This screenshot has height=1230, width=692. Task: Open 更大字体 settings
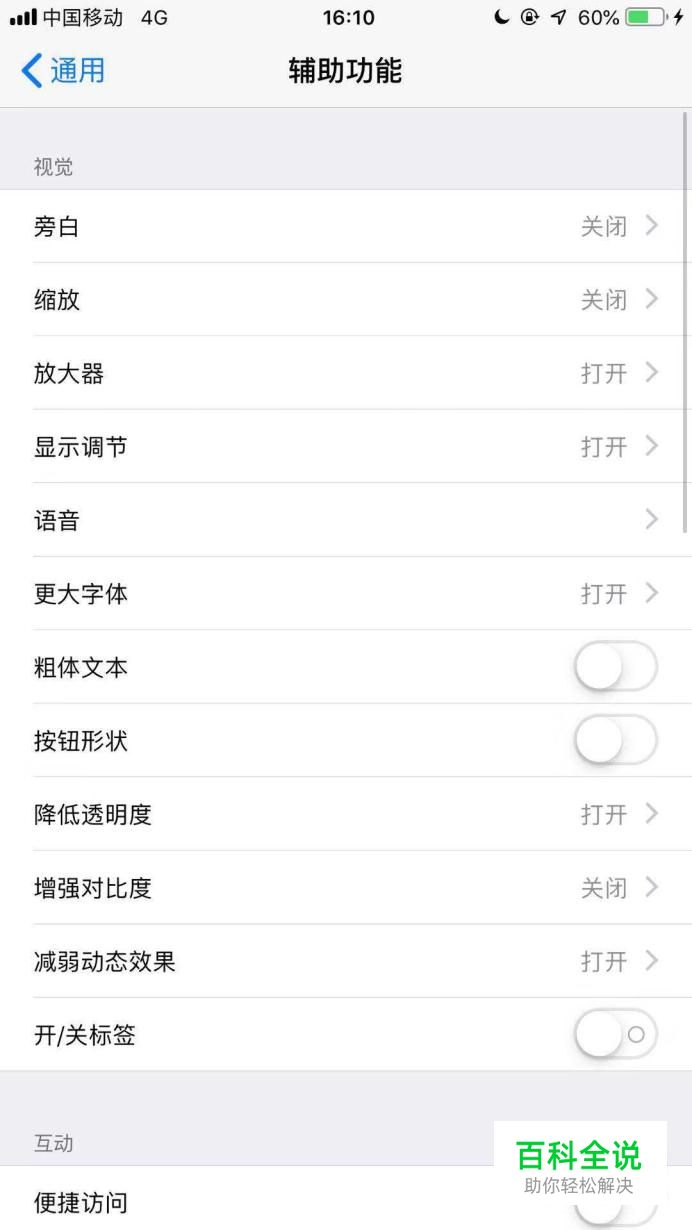346,594
